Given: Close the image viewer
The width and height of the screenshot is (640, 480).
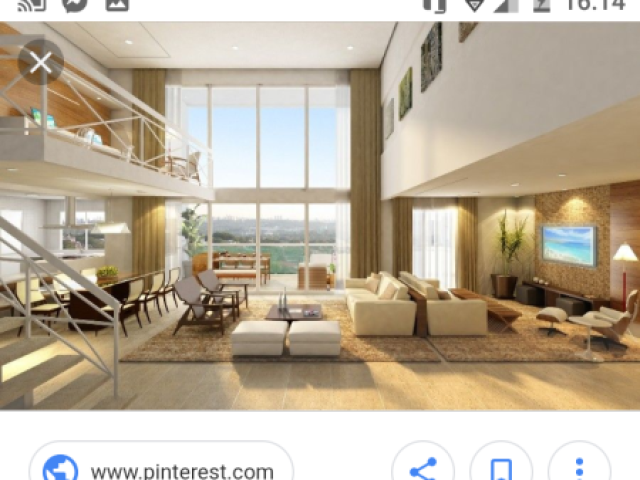Looking at the screenshot, I should (x=40, y=64).
